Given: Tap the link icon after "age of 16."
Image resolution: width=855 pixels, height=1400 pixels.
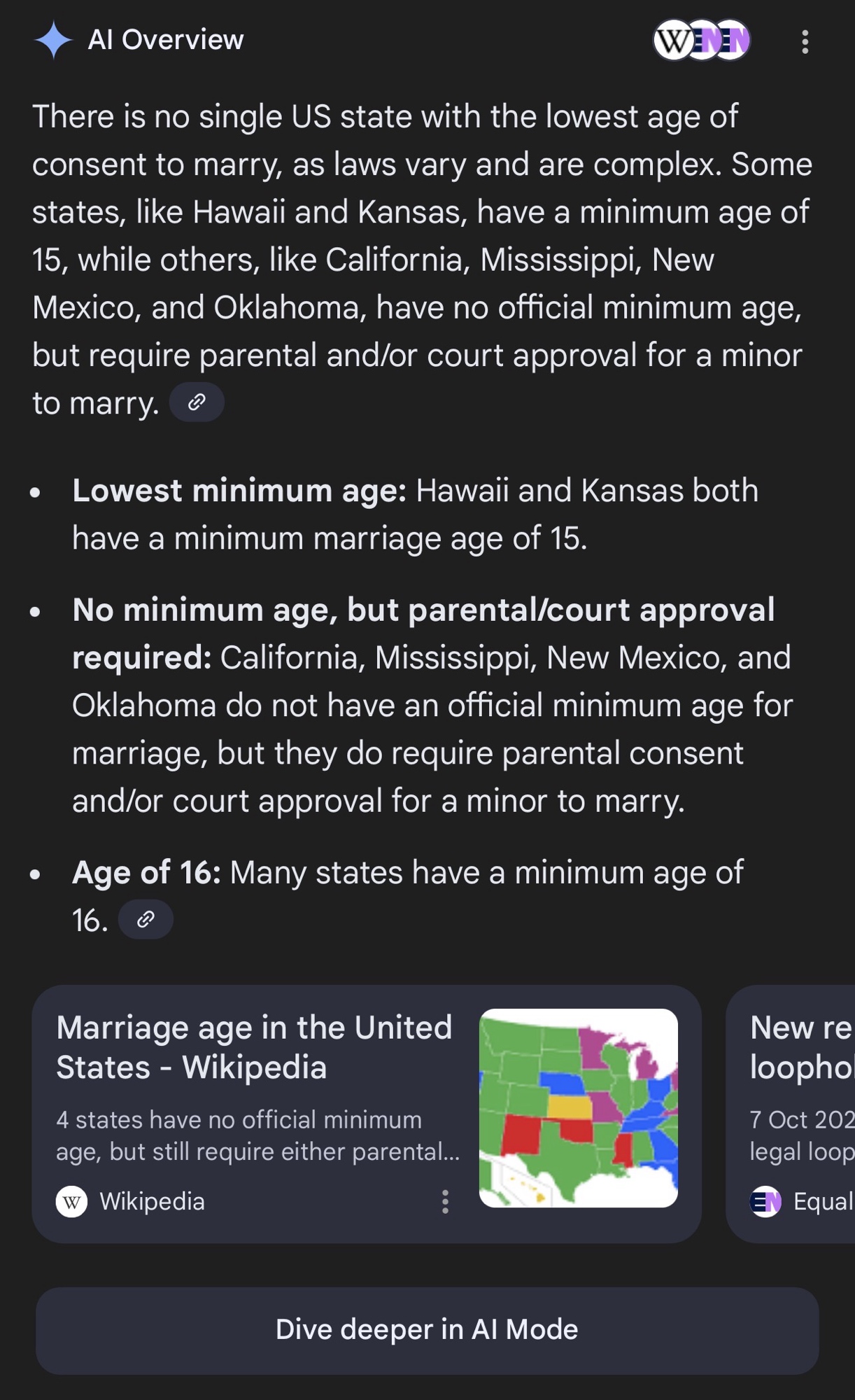Looking at the screenshot, I should tap(146, 919).
